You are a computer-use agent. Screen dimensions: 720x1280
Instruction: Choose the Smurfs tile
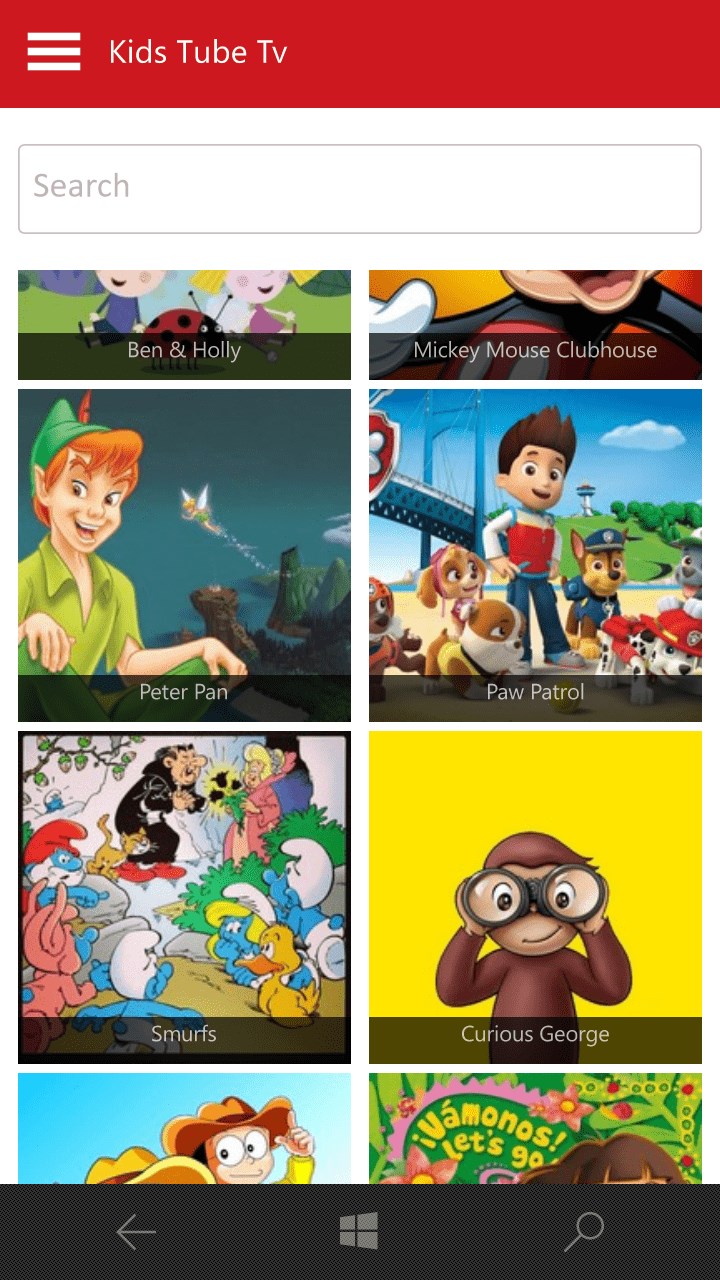(184, 897)
